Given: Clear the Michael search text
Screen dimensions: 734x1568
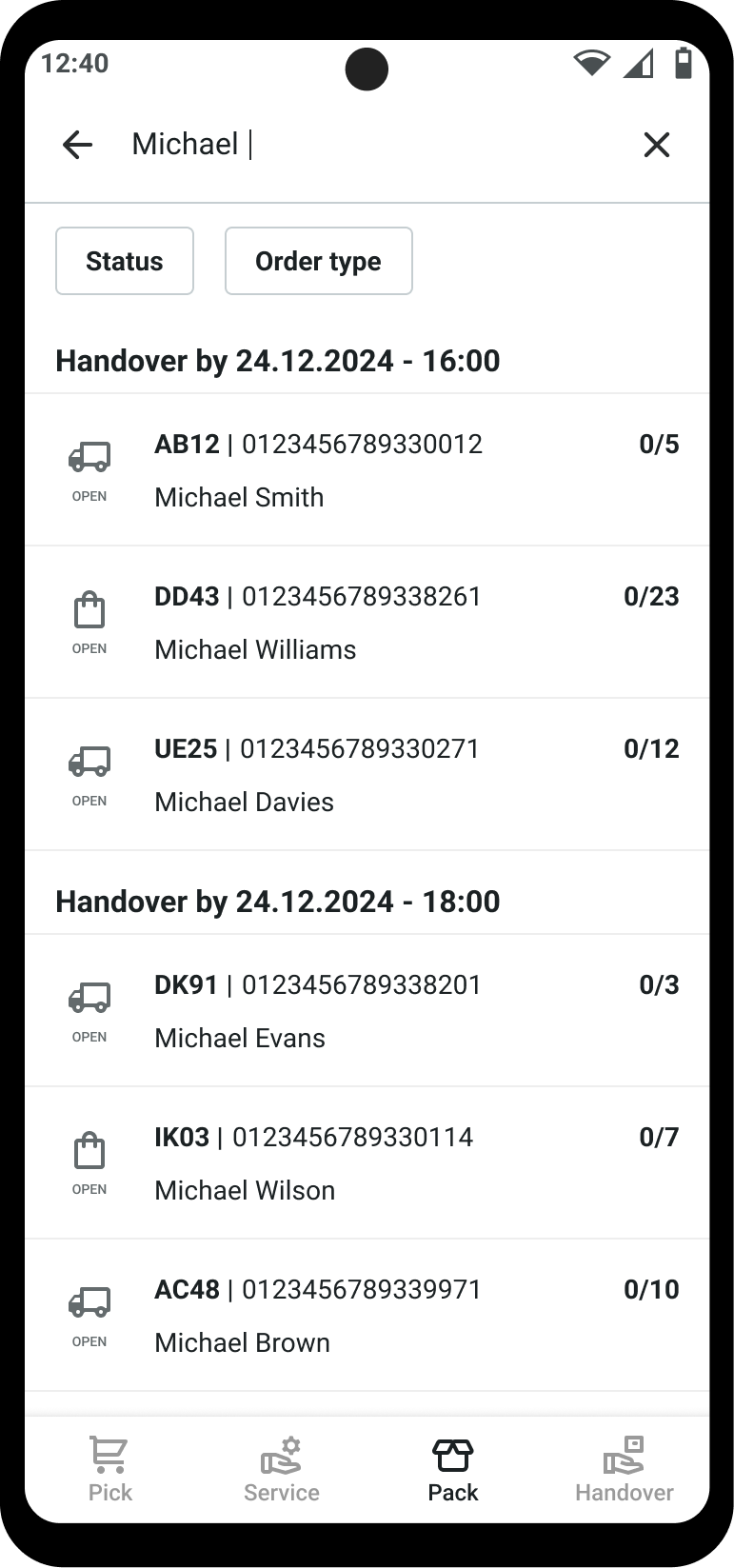Looking at the screenshot, I should click(x=657, y=145).
